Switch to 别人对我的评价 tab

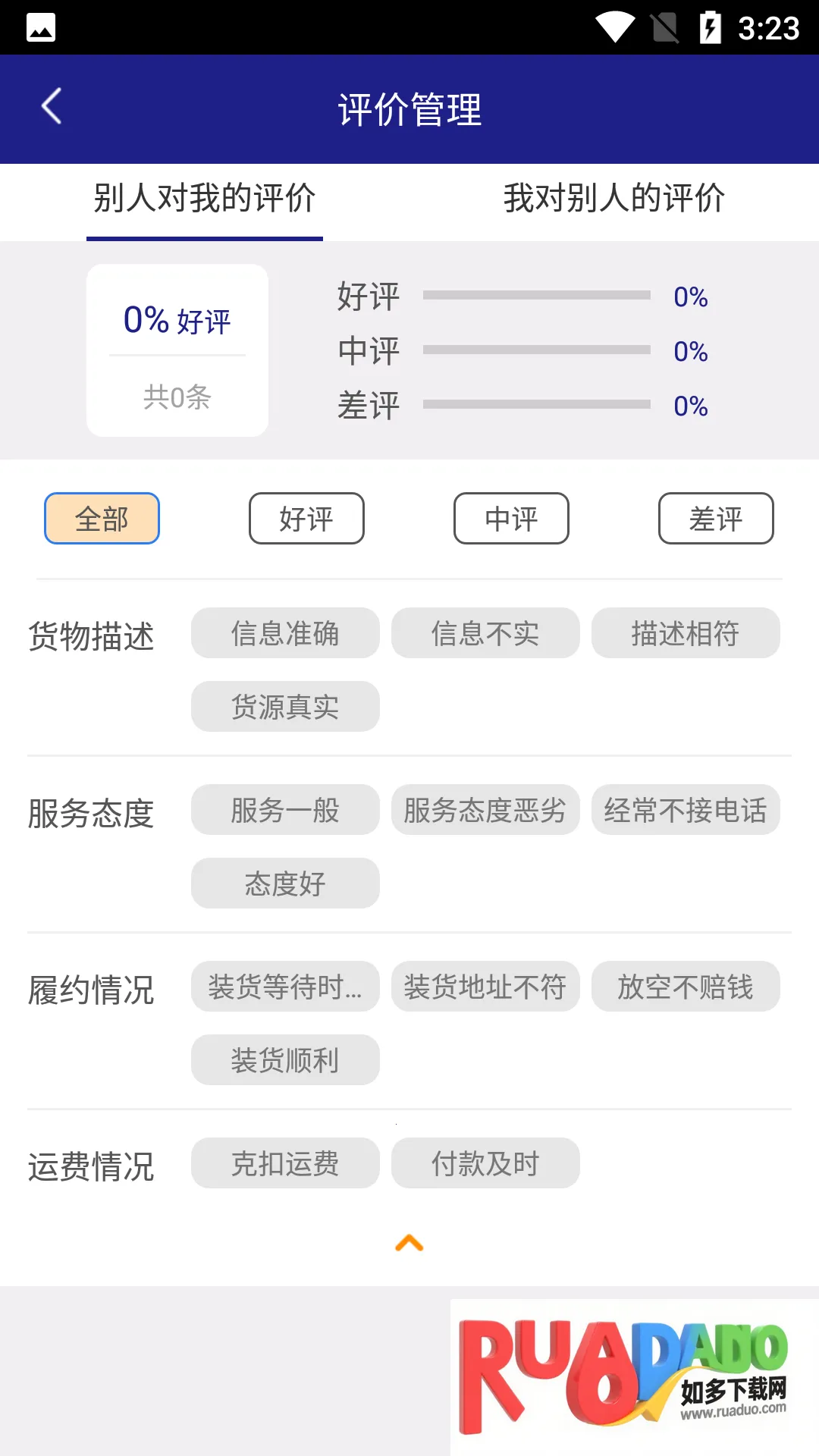(205, 199)
